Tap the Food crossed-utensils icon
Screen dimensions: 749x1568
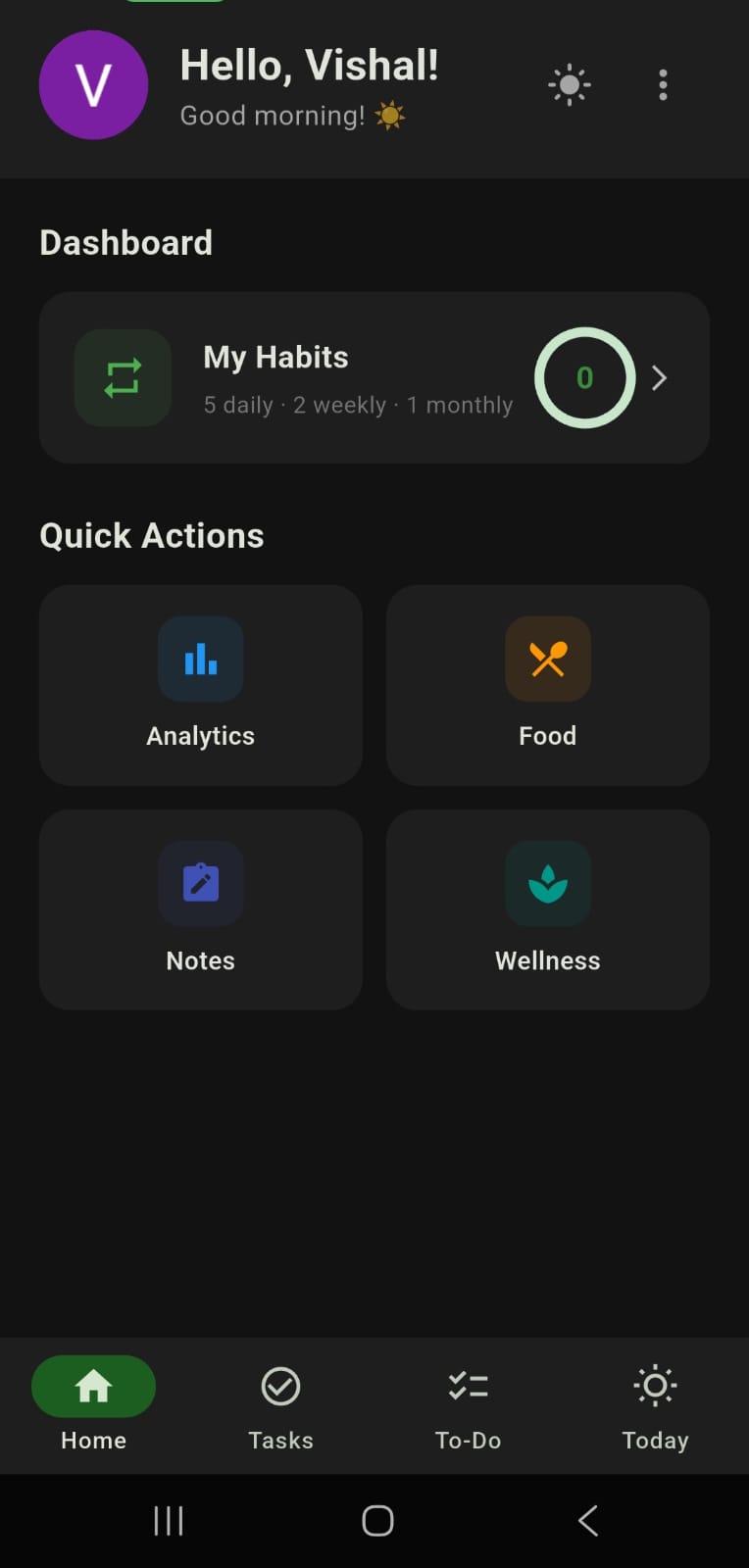(x=547, y=659)
